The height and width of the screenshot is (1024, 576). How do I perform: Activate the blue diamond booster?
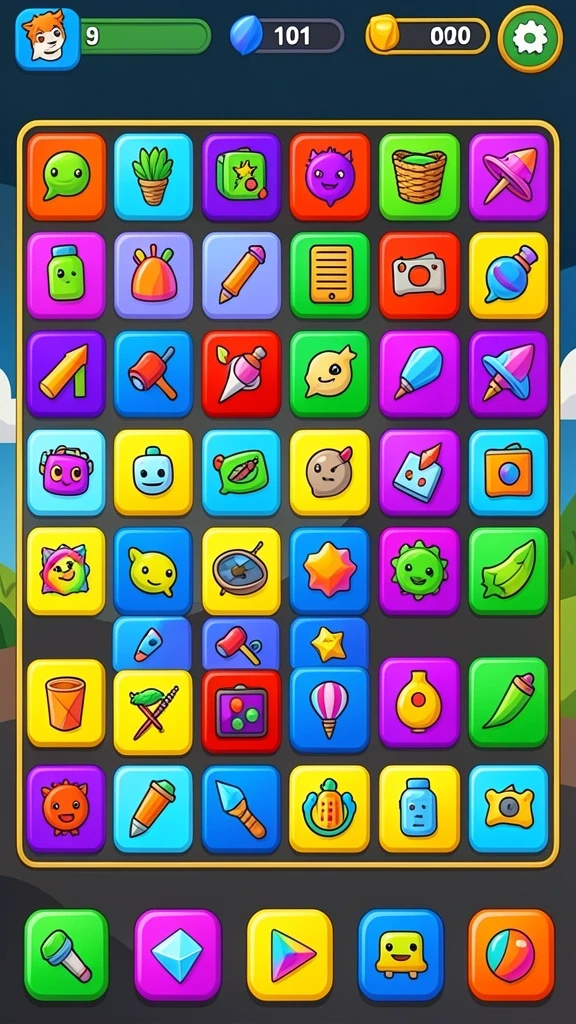(x=177, y=954)
